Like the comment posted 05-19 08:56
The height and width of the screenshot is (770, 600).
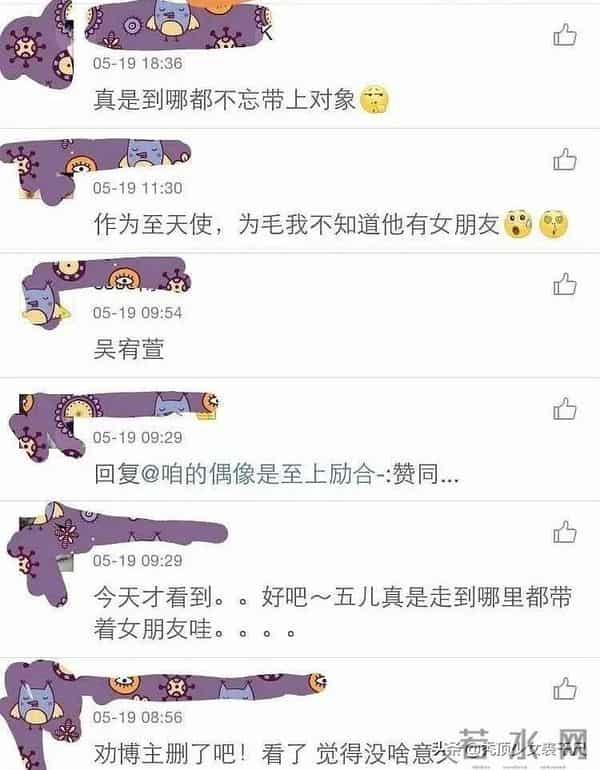point(565,688)
